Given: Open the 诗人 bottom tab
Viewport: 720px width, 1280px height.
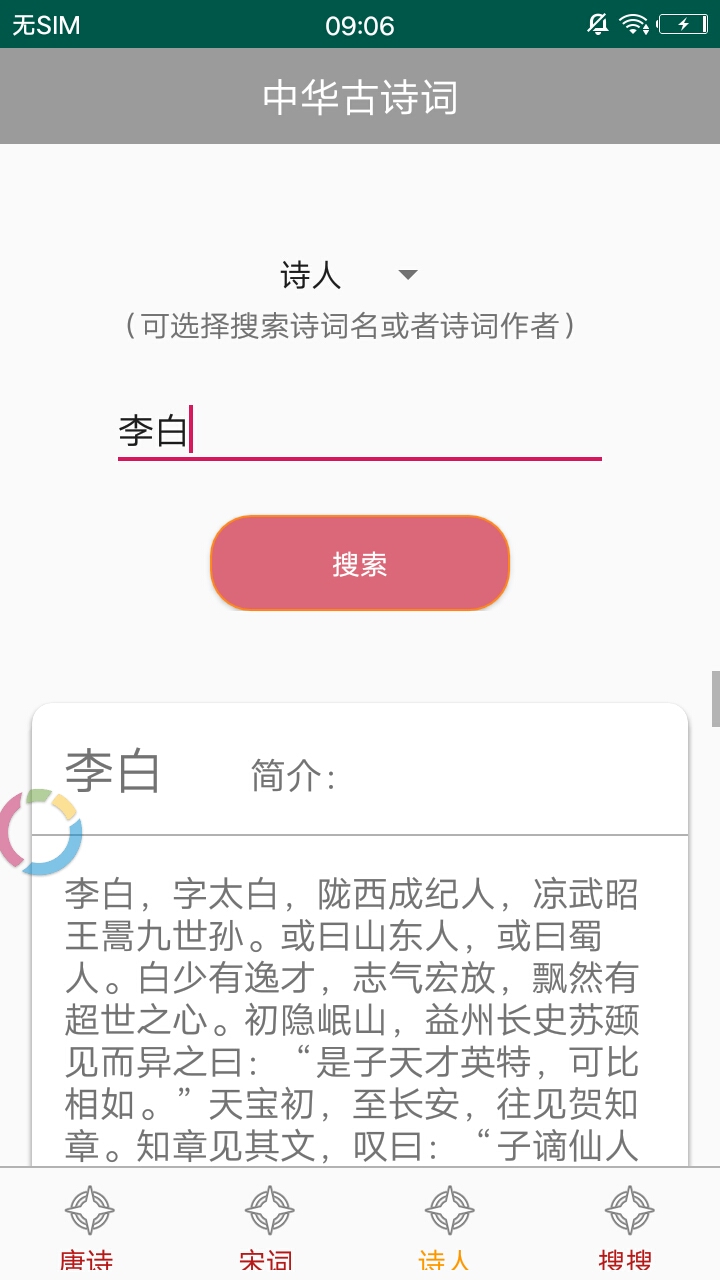Looking at the screenshot, I should 447,1225.
